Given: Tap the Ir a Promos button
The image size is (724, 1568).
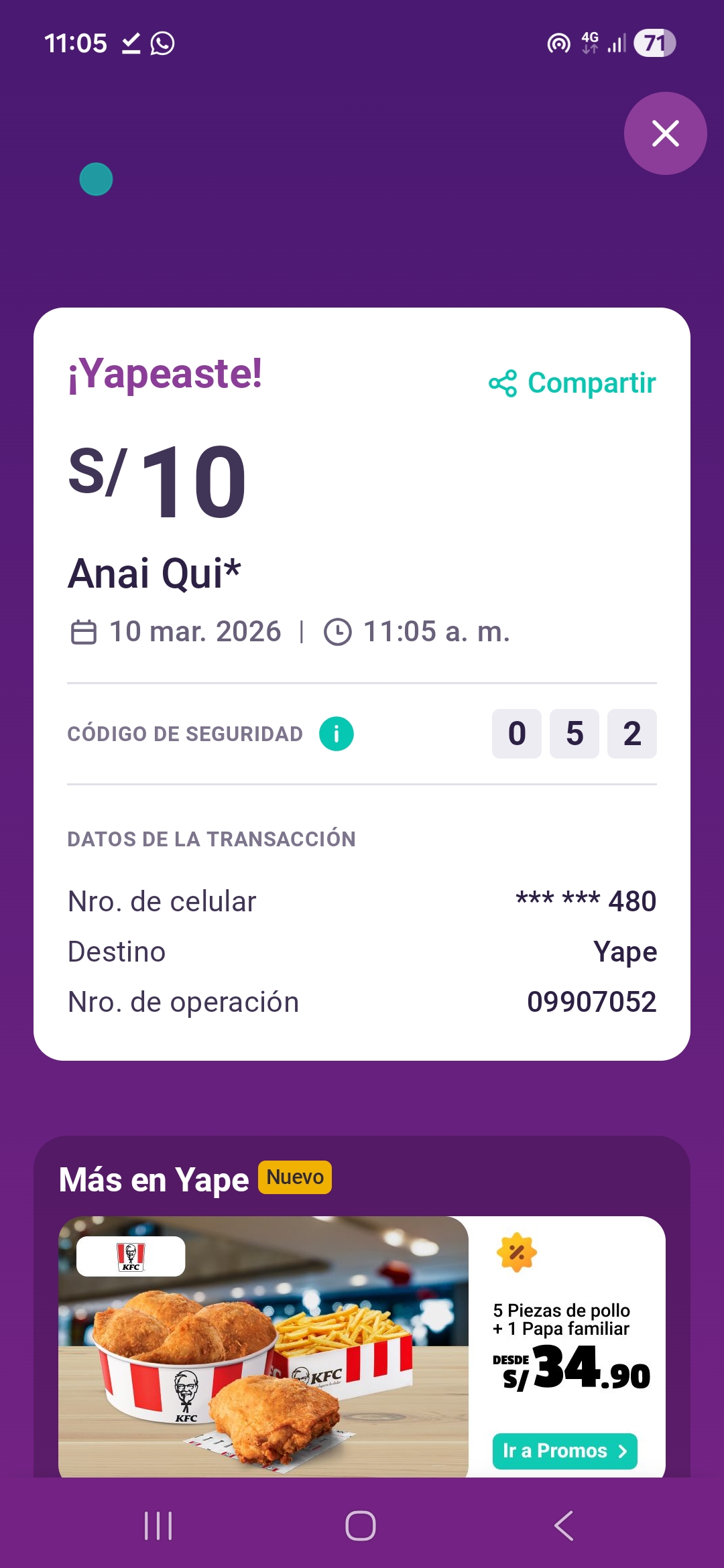Looking at the screenshot, I should click(x=564, y=1451).
